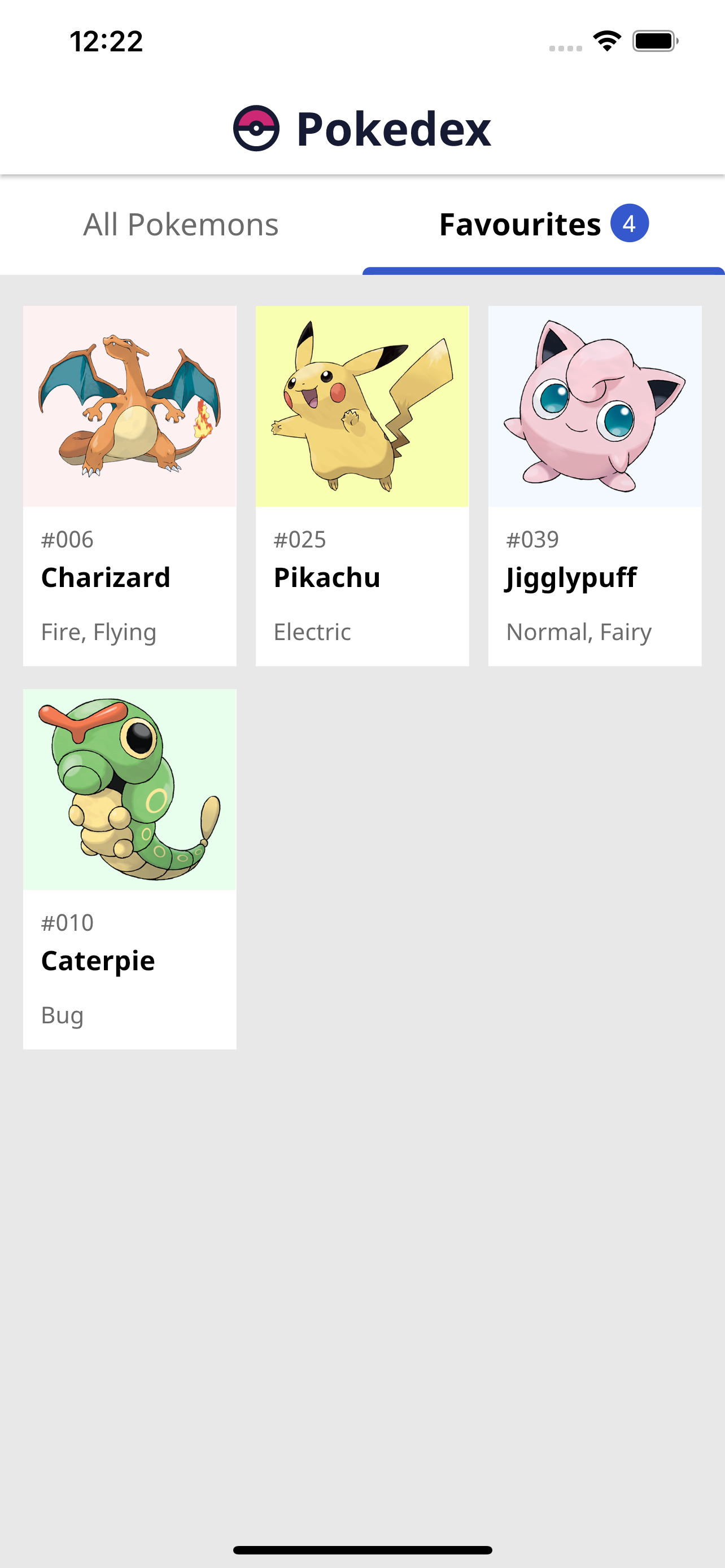The height and width of the screenshot is (1568, 725).
Task: Click the blue Favourites count badge
Action: (631, 223)
